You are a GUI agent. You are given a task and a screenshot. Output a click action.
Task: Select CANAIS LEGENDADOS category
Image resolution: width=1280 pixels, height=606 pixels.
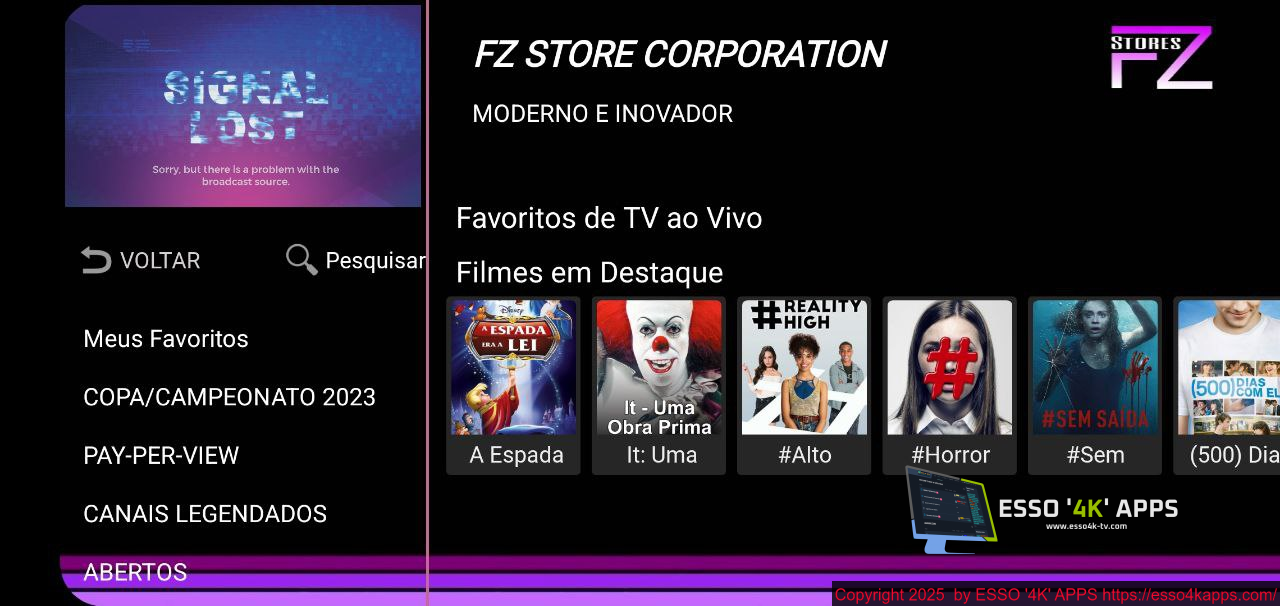pos(205,514)
